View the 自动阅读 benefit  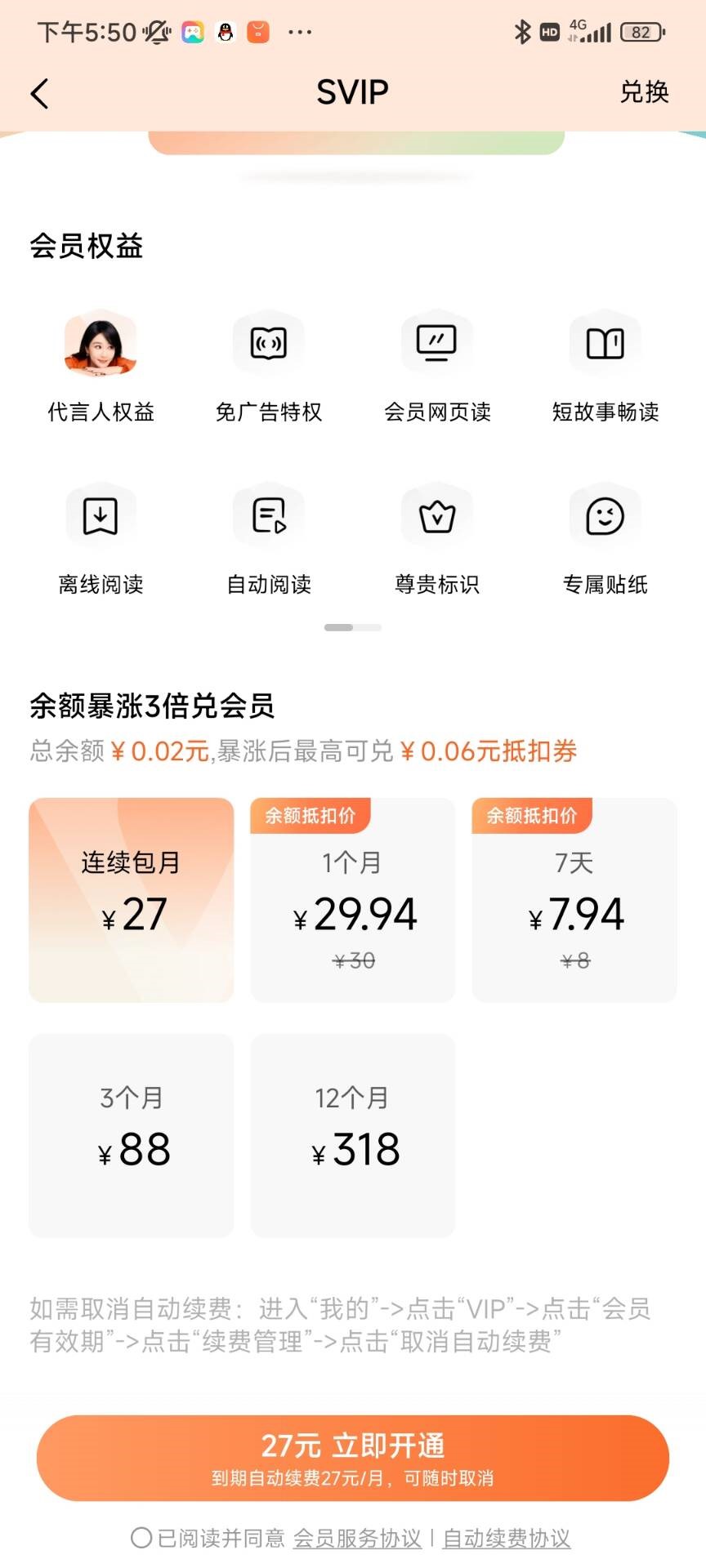point(269,537)
